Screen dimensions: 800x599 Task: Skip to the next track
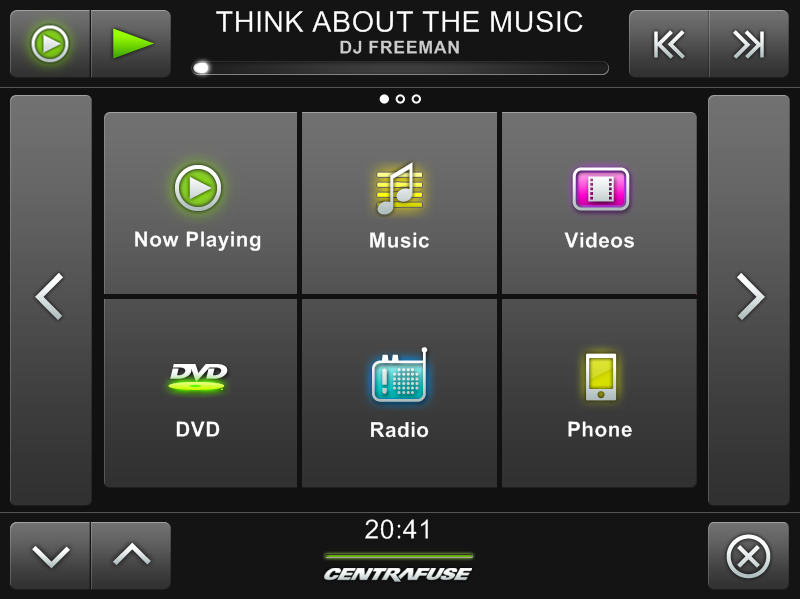(749, 44)
